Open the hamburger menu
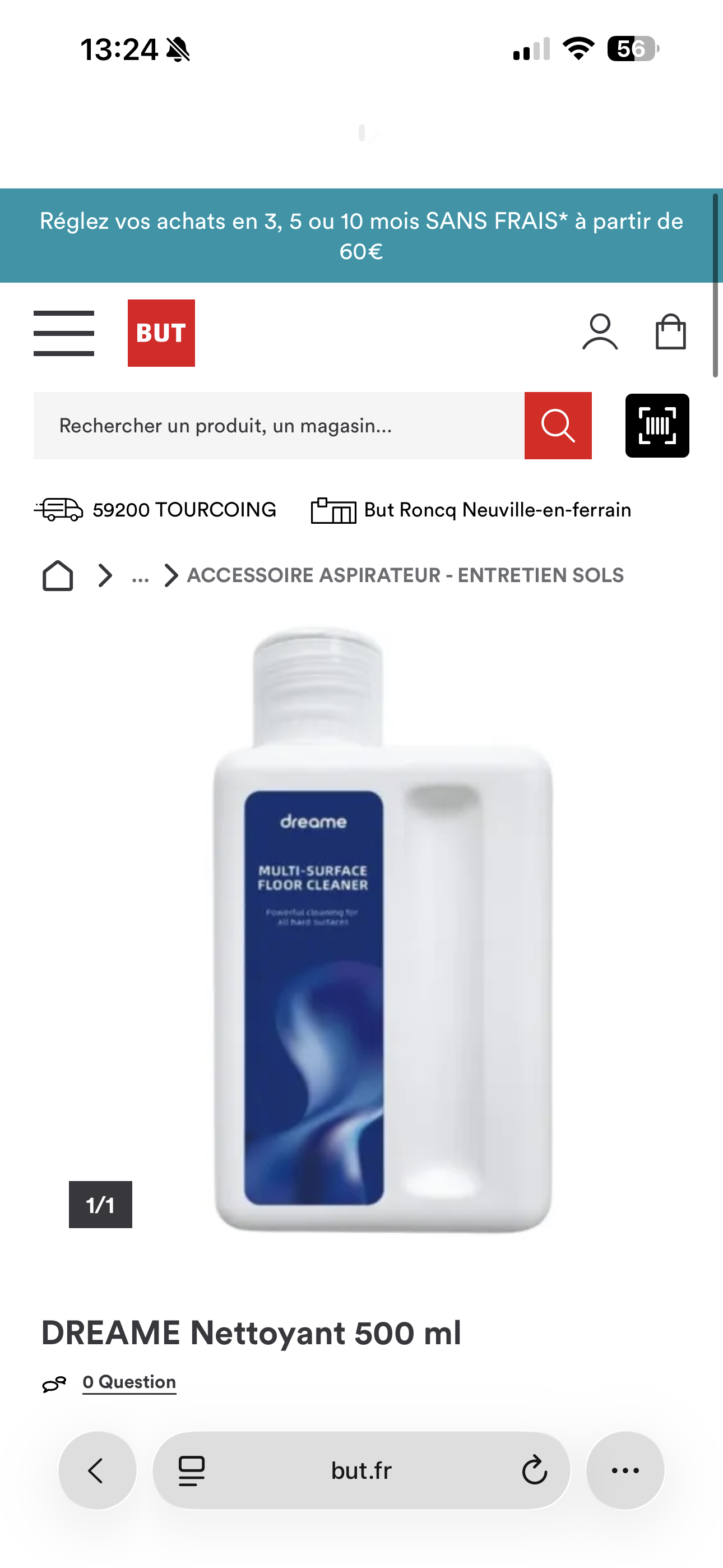Screen dimensions: 723x1568 click(x=64, y=333)
